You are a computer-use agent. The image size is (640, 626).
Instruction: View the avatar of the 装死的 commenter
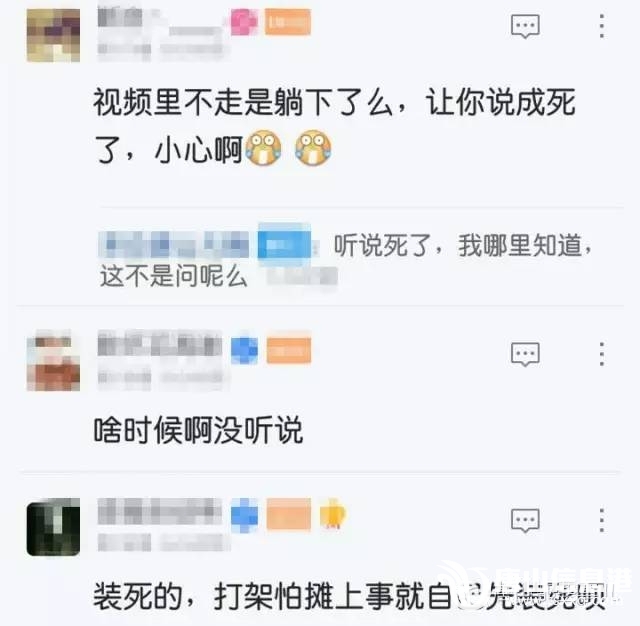click(53, 527)
